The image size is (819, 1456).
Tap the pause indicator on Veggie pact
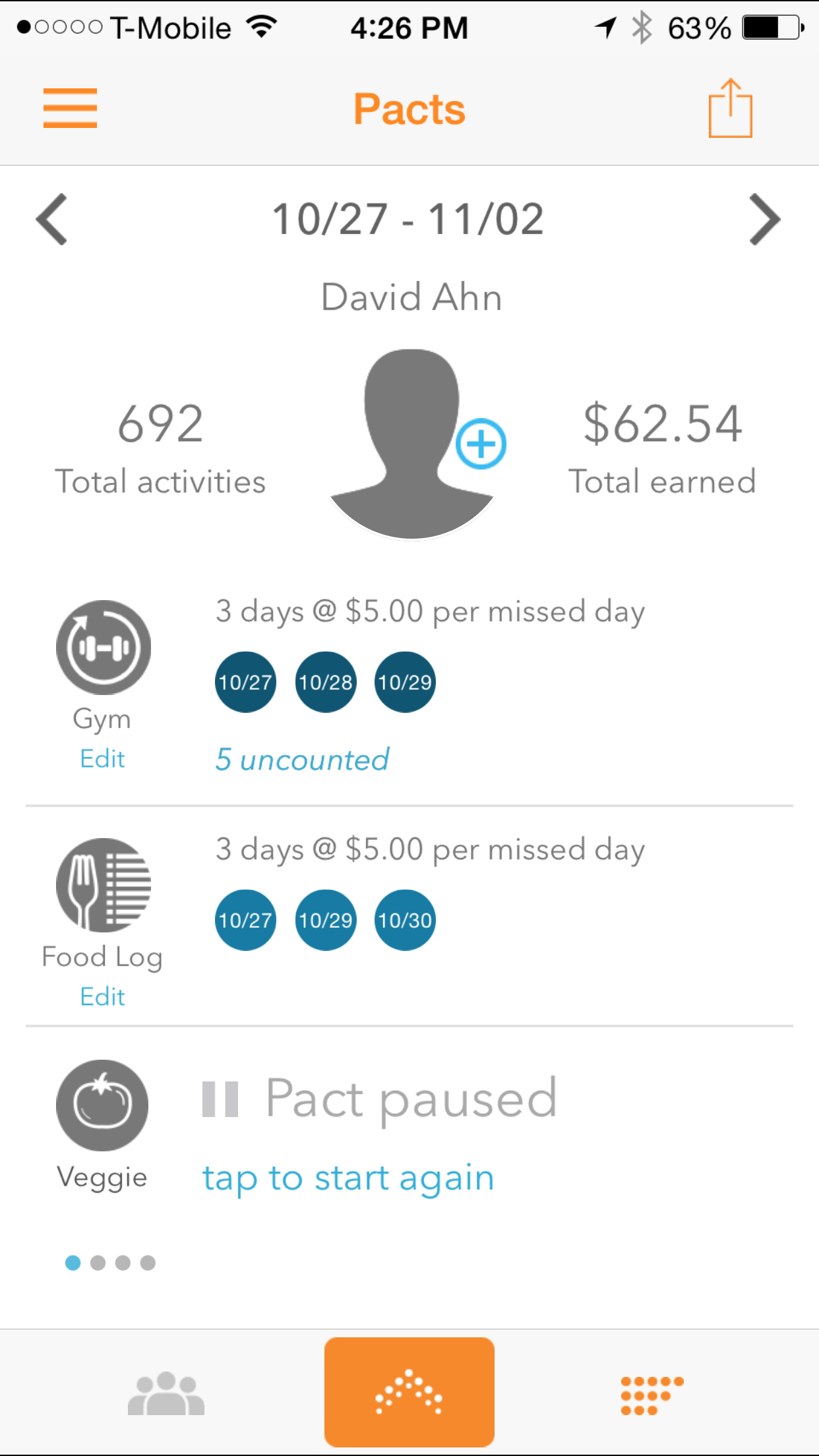[x=222, y=1095]
